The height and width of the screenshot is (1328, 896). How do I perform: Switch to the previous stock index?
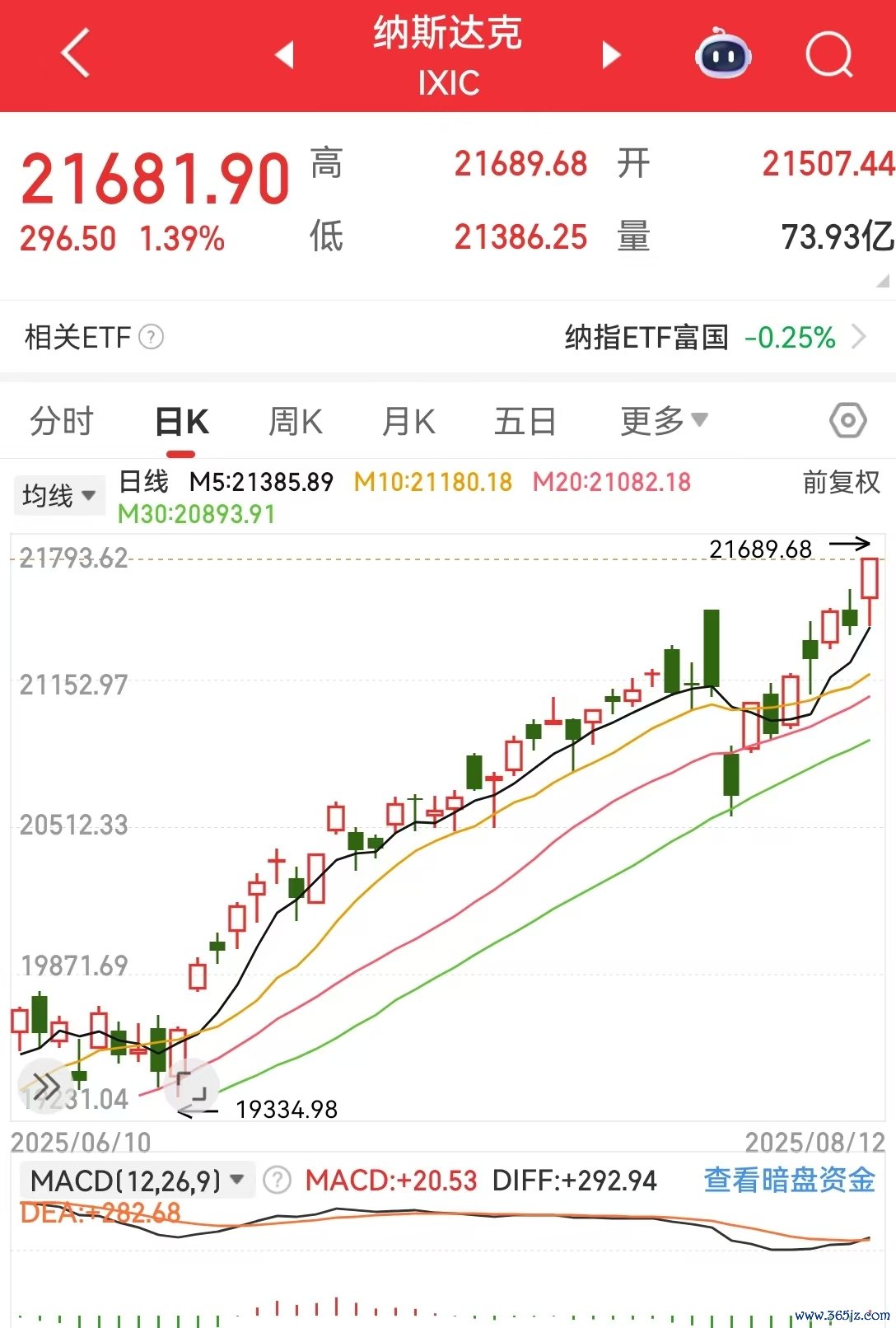pos(284,54)
